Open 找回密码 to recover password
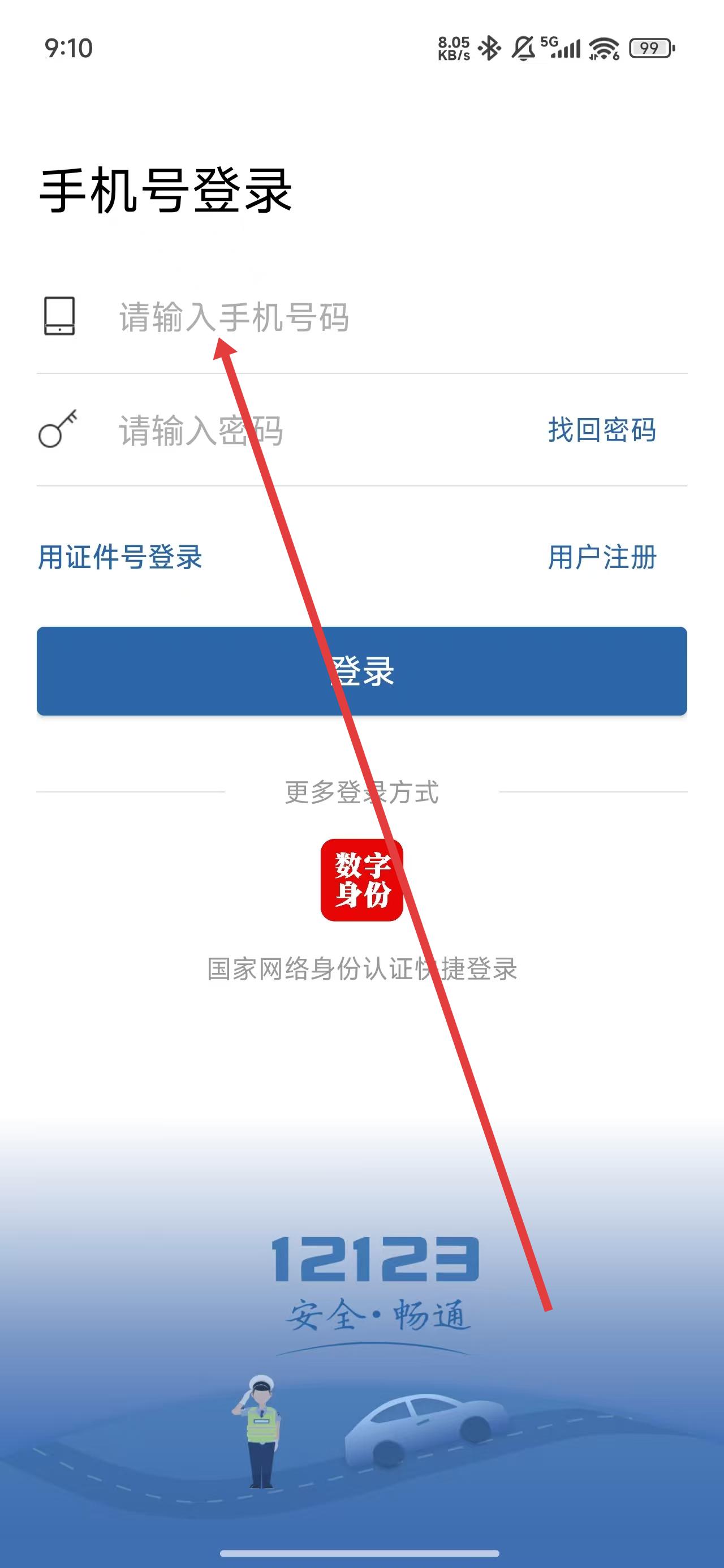Viewport: 724px width, 1568px height. tap(602, 430)
